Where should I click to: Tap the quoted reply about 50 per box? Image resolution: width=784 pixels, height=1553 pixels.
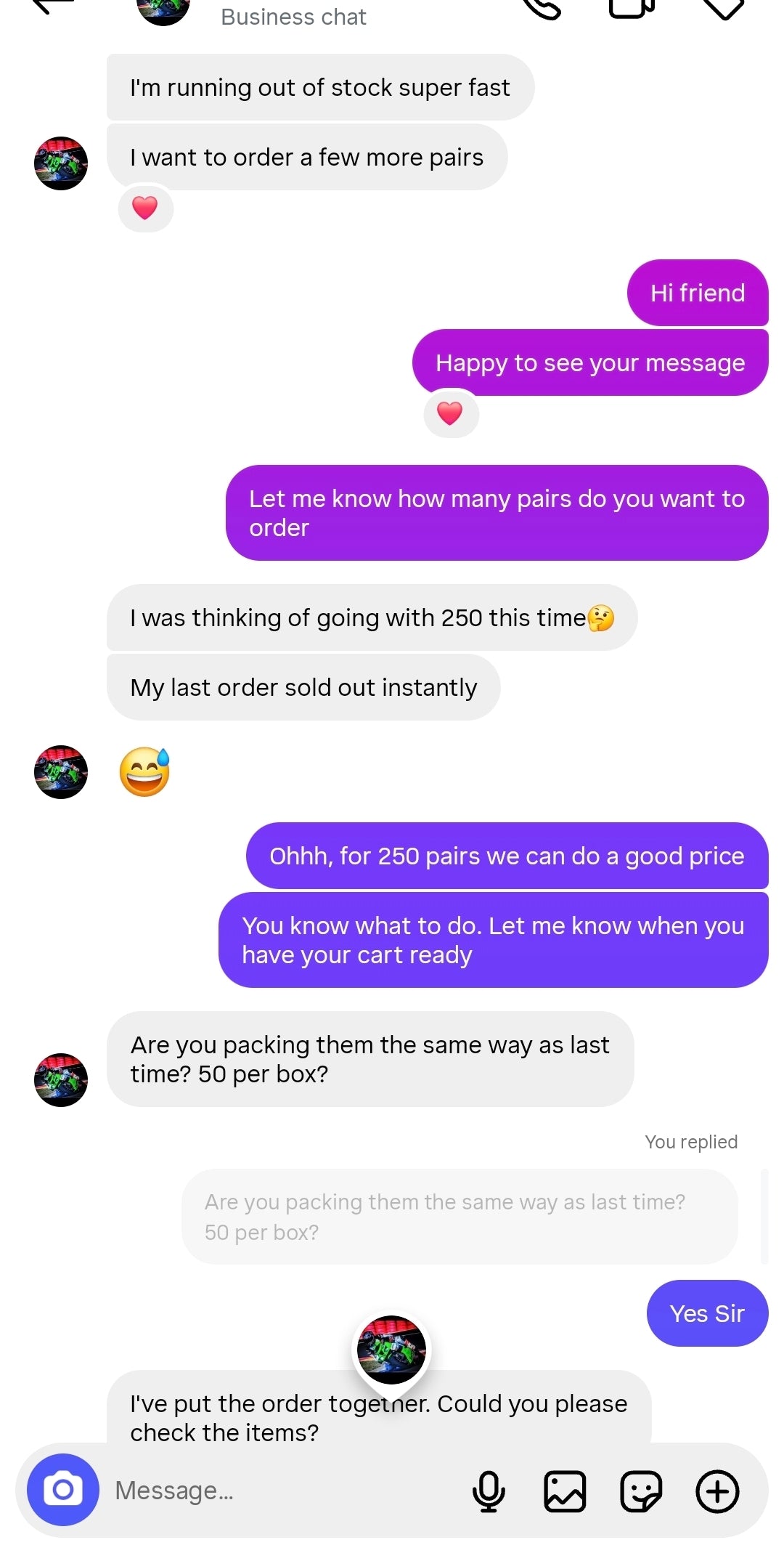point(460,1217)
